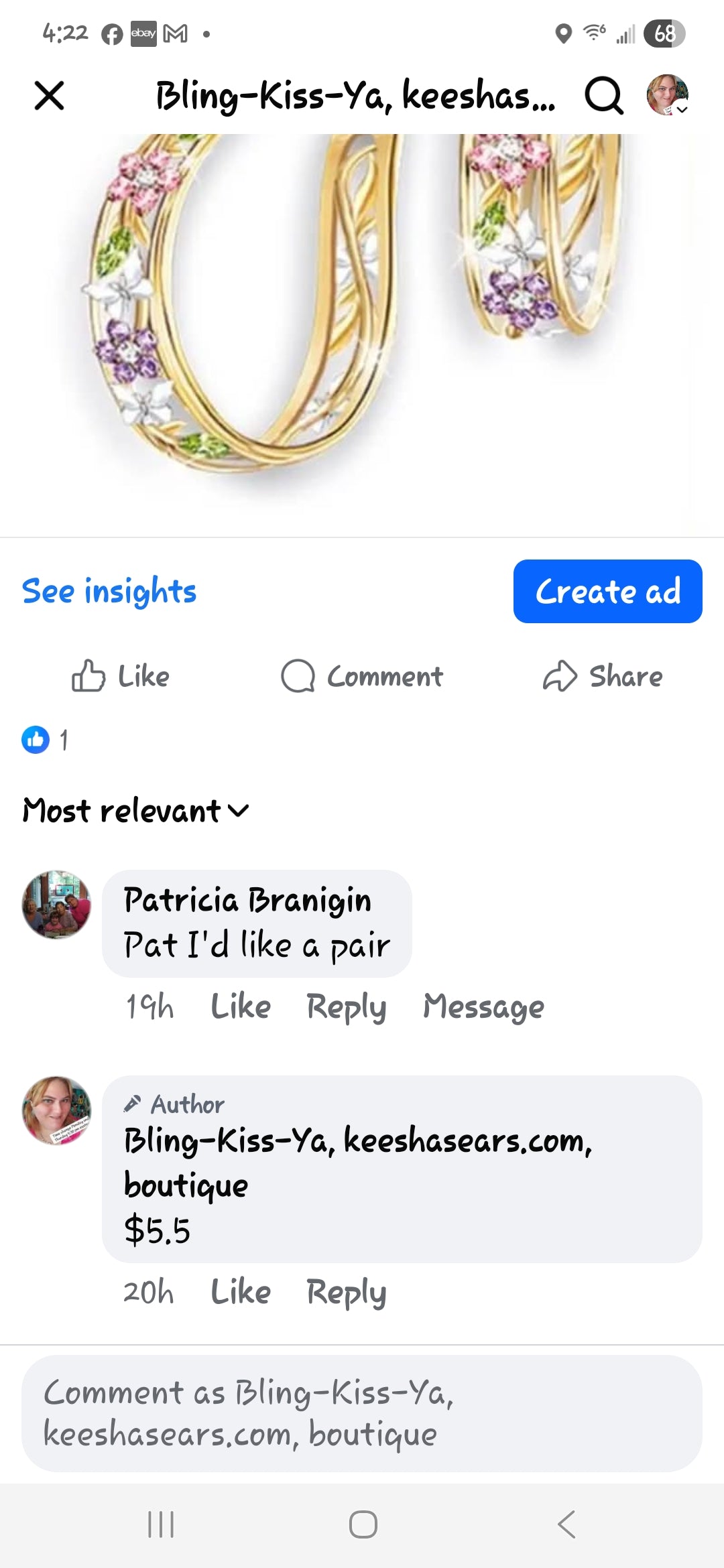Reply to the author's $5.5 comment
This screenshot has height=1568, width=724.
[346, 1292]
